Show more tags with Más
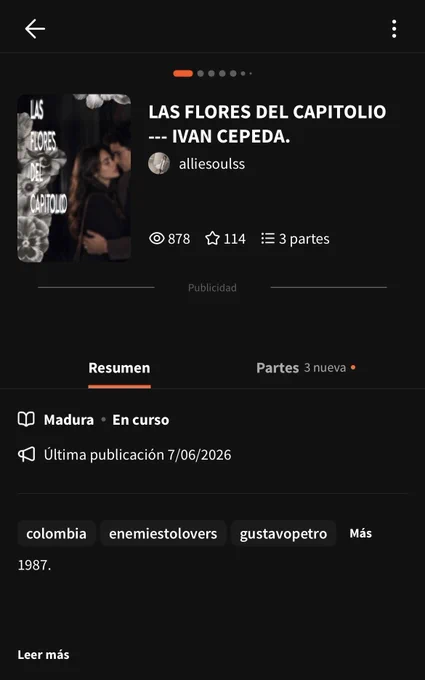The height and width of the screenshot is (680, 425). tap(360, 533)
